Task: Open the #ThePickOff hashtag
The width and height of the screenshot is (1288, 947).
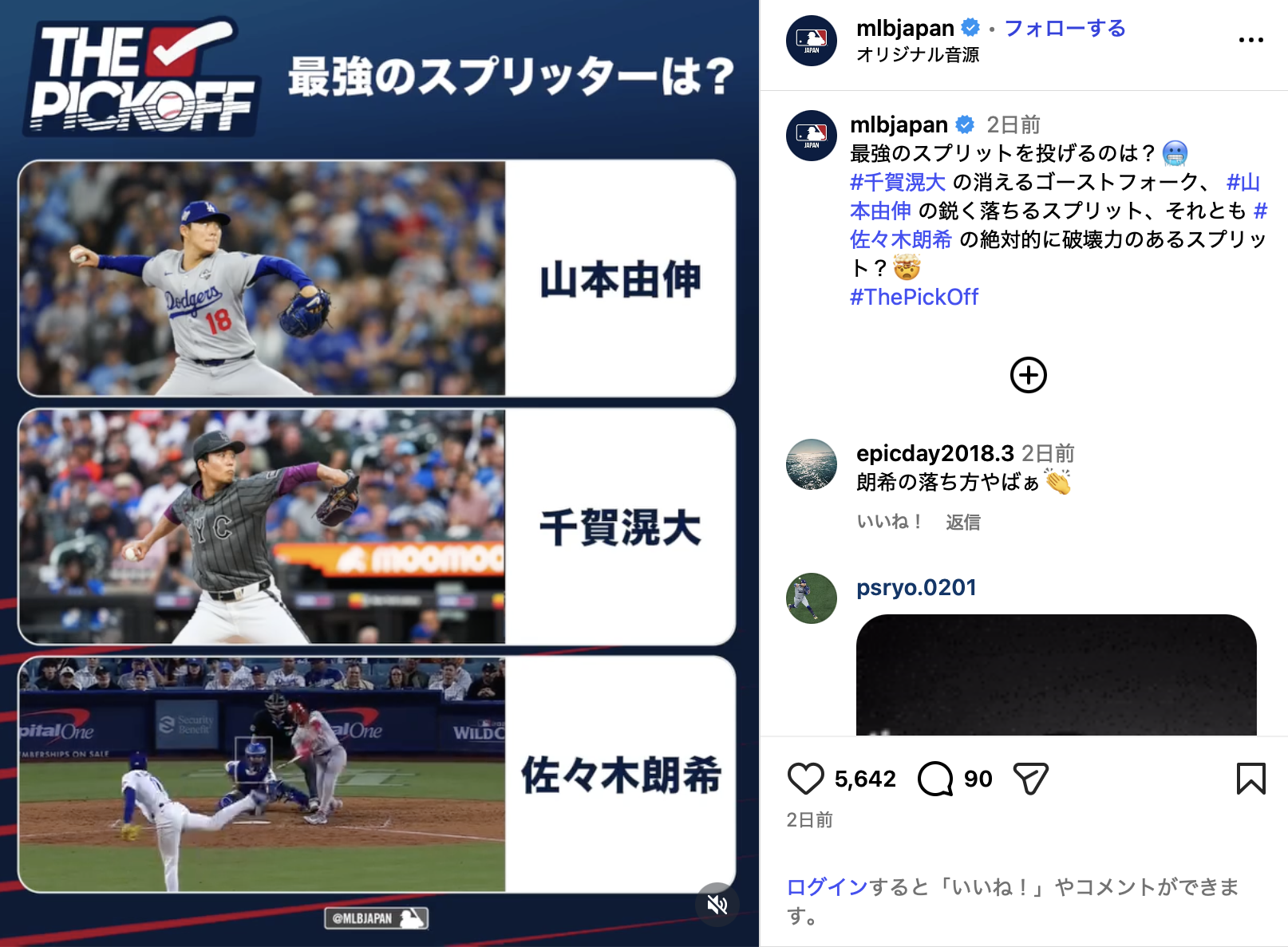Action: 914,297
